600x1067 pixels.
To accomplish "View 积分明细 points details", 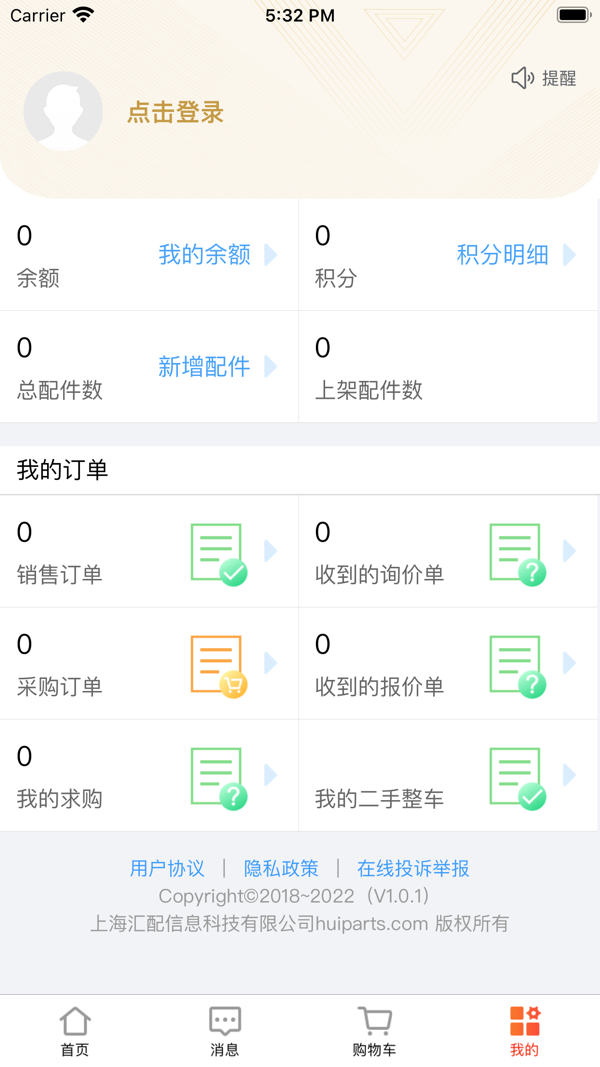I will (503, 255).
